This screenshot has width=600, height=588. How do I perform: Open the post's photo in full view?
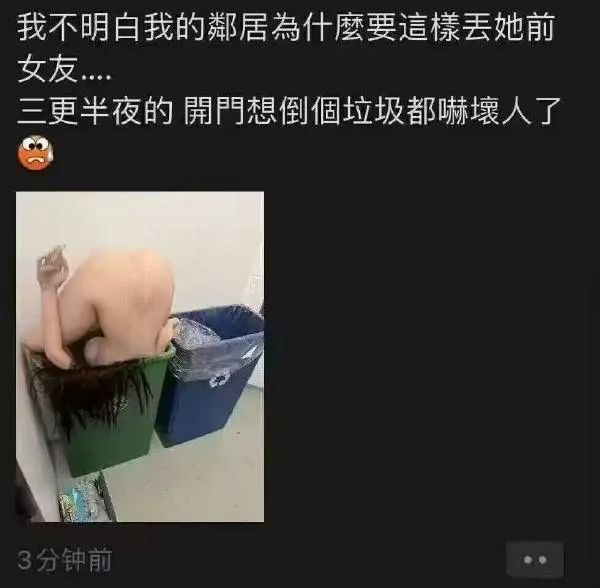point(141,357)
